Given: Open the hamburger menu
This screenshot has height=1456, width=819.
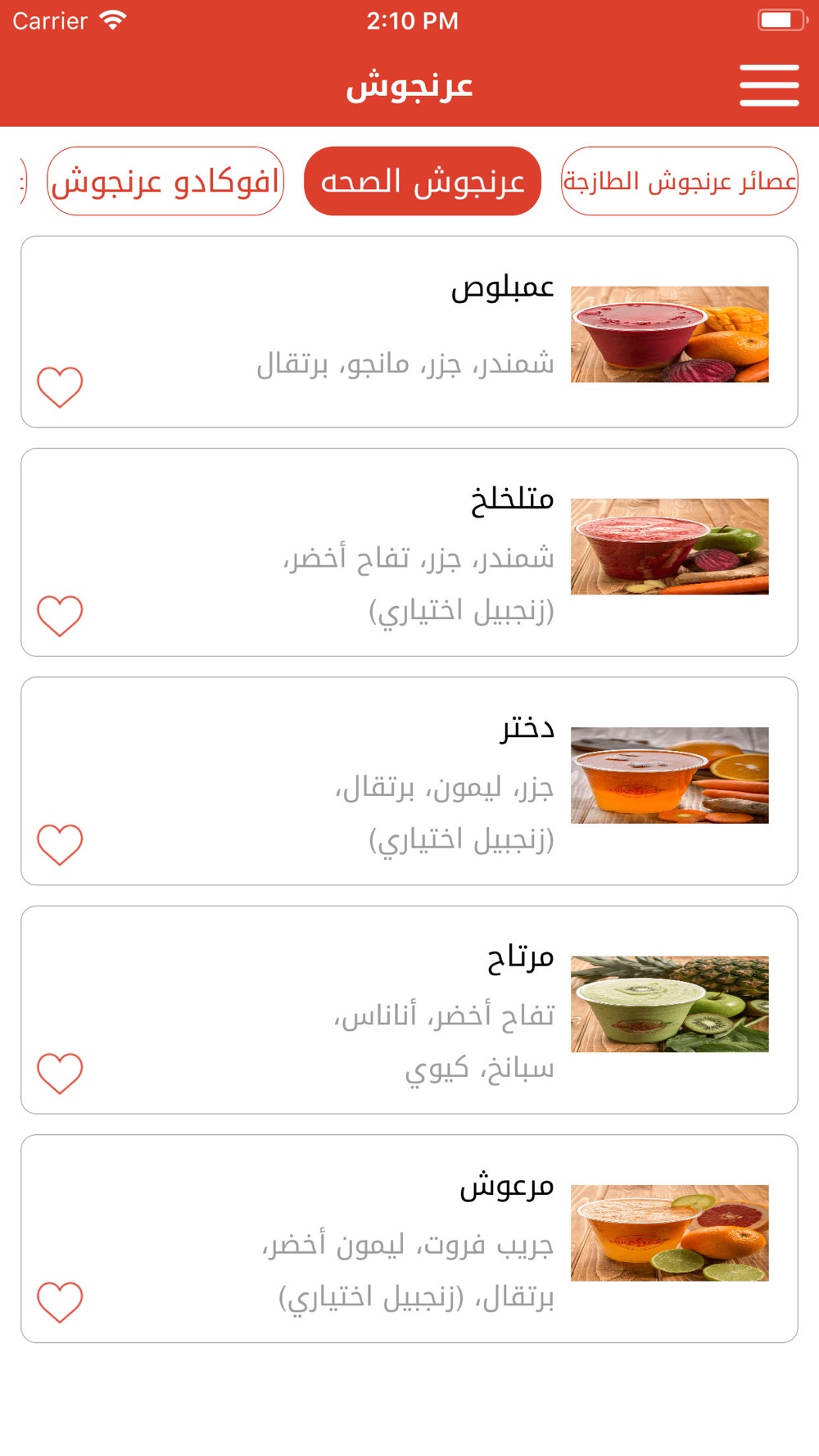Looking at the screenshot, I should pos(768,85).
